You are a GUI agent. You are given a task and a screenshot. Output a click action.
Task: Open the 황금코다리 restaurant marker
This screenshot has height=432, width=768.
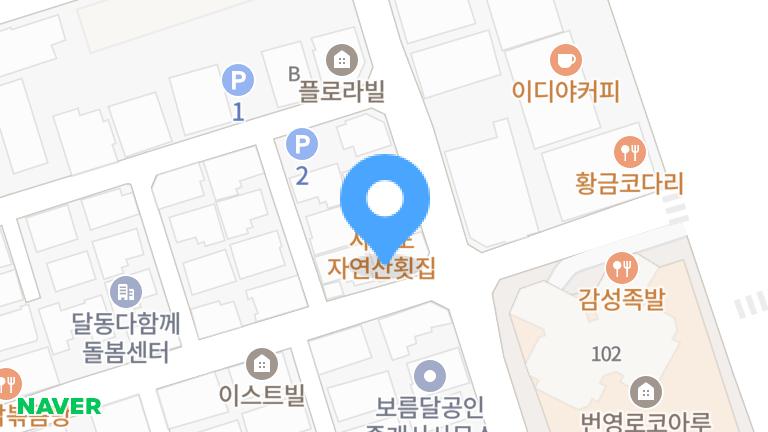630,152
